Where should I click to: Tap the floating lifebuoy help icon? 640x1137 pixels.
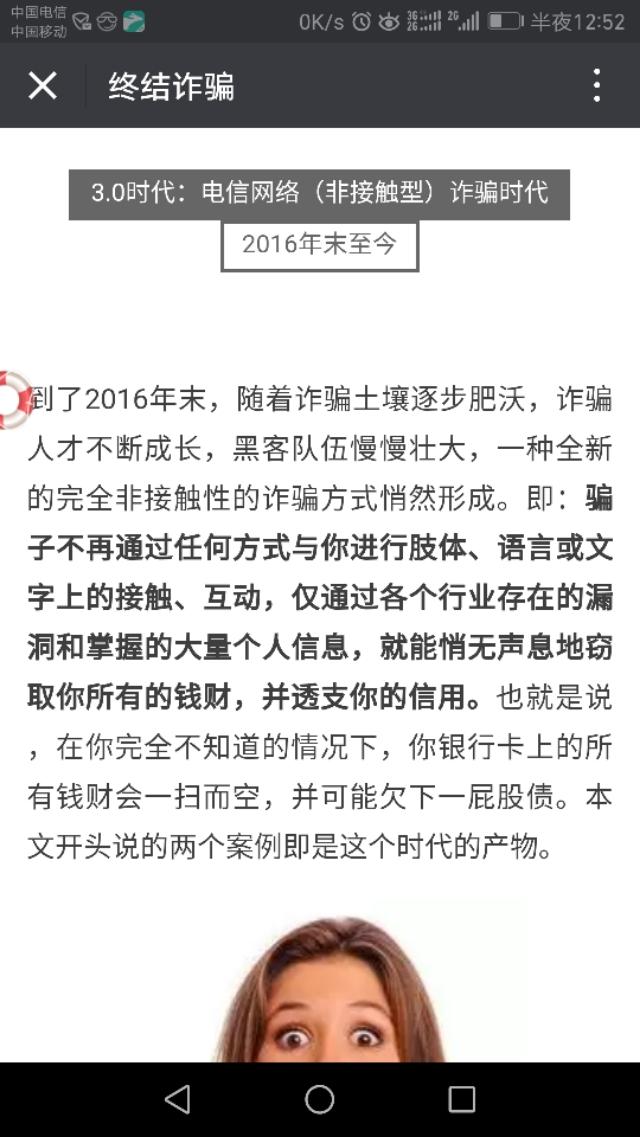[x=12, y=399]
